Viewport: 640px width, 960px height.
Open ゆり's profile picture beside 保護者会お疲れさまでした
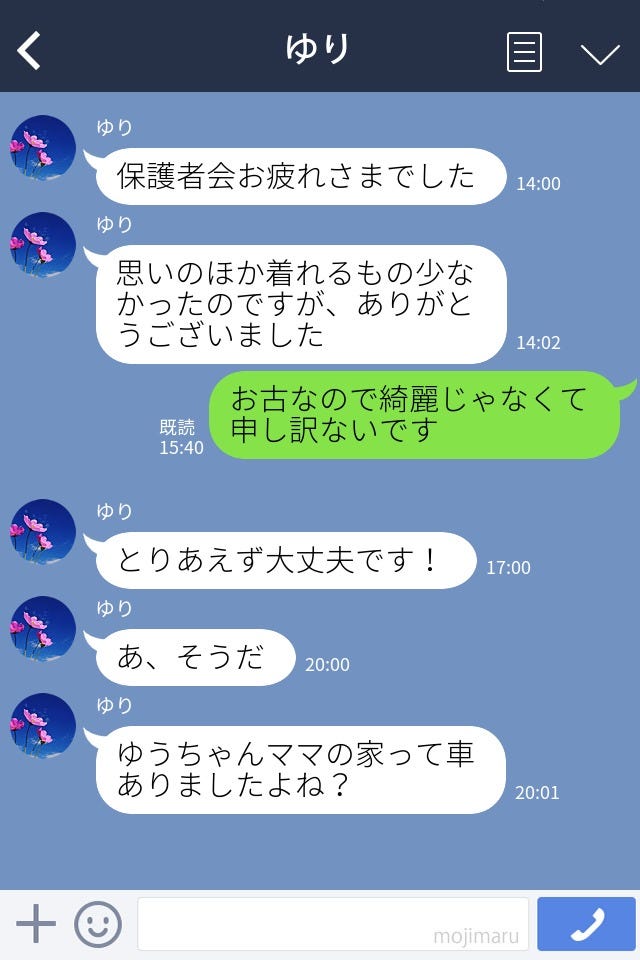point(43,148)
